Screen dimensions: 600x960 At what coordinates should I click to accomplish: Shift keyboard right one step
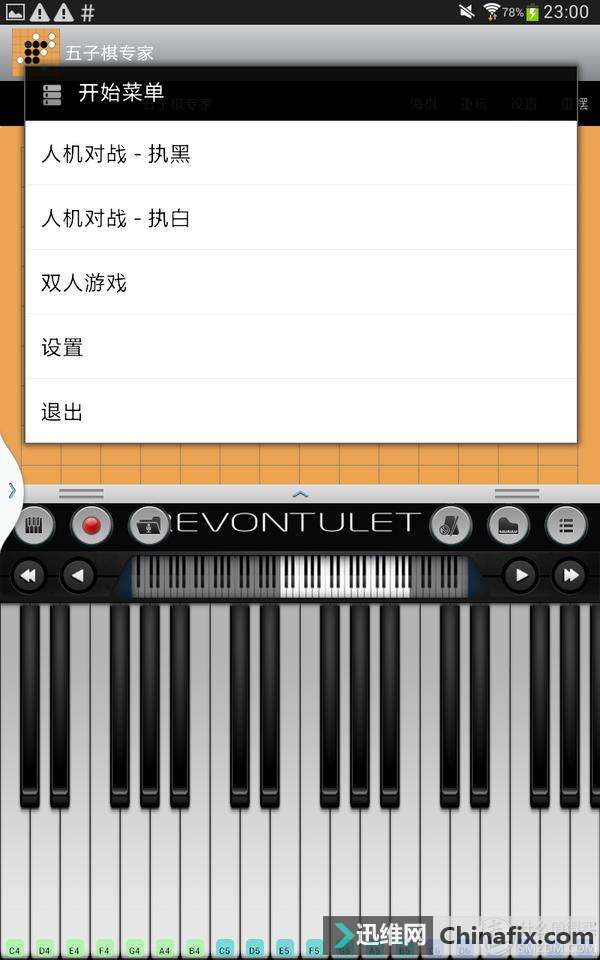520,575
